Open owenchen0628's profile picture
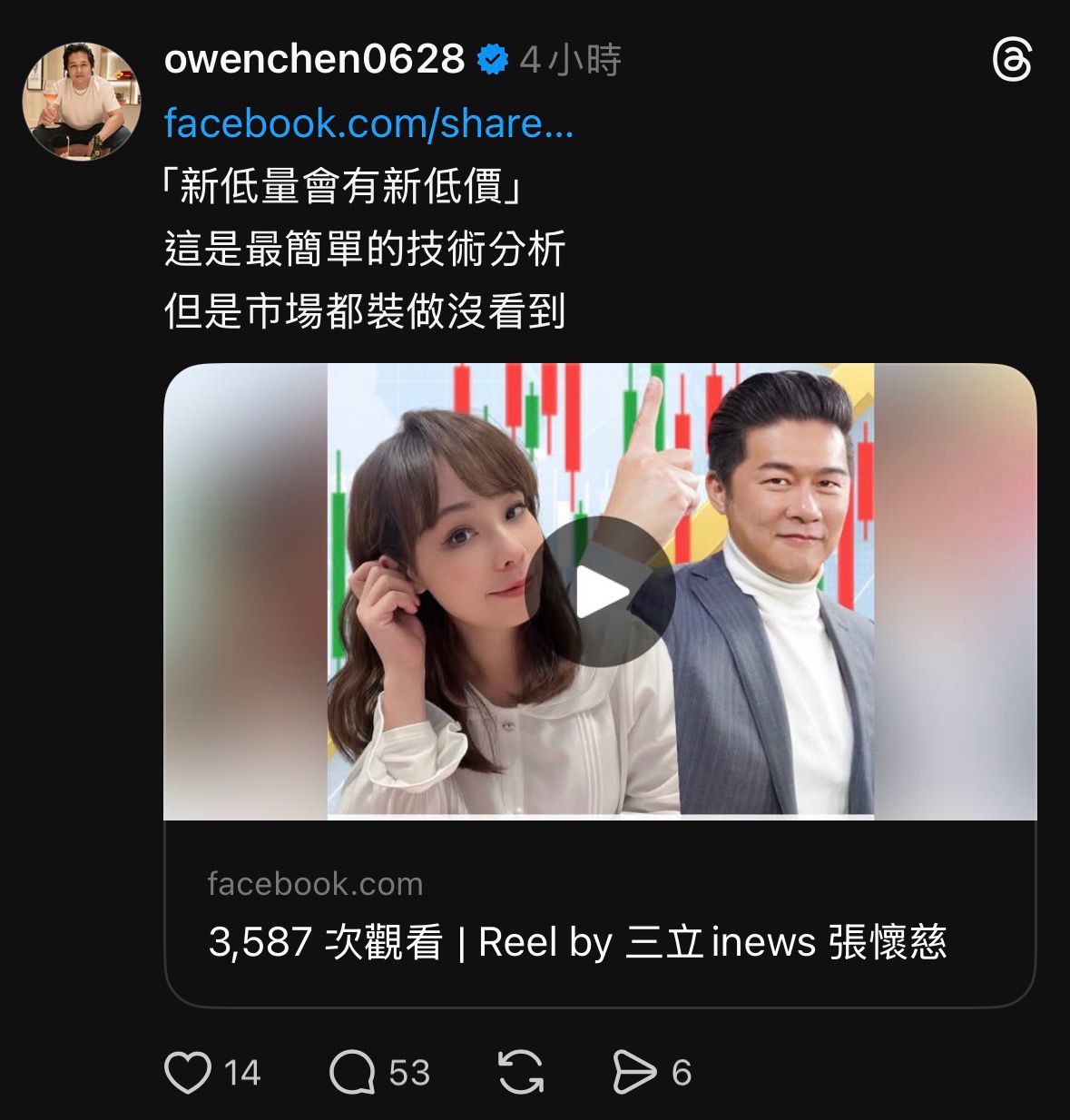1070x1120 pixels. point(82,101)
